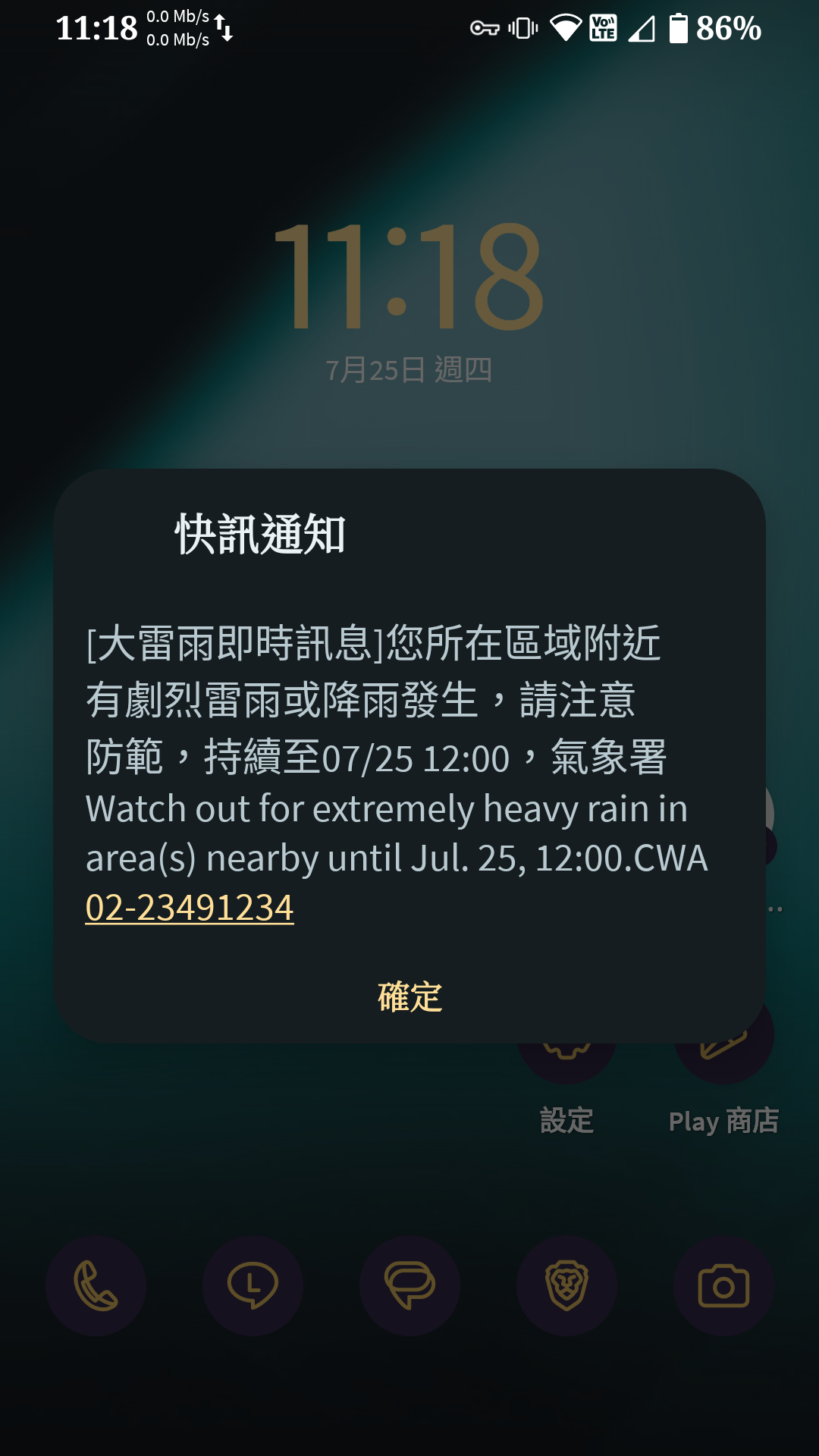Confirm the alert with 確定
Viewport: 819px width, 1456px height.
pos(409,996)
